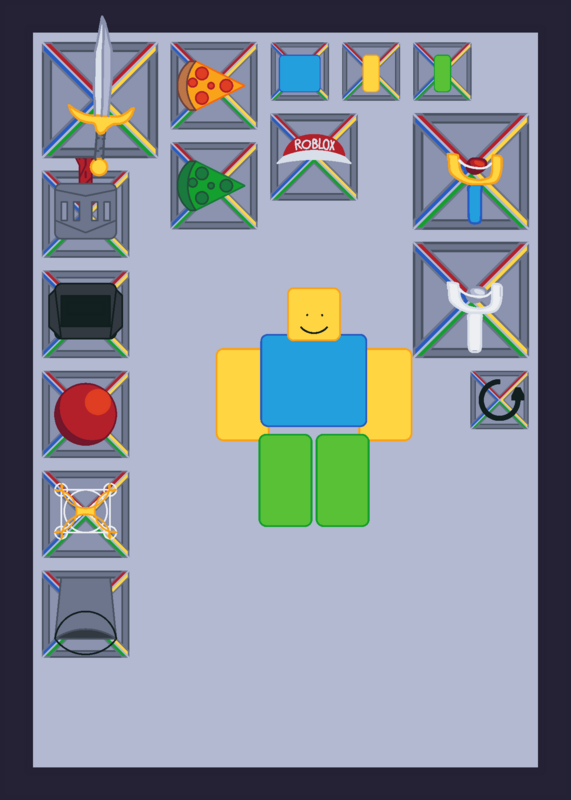Choose the gray bucket item

(85, 614)
